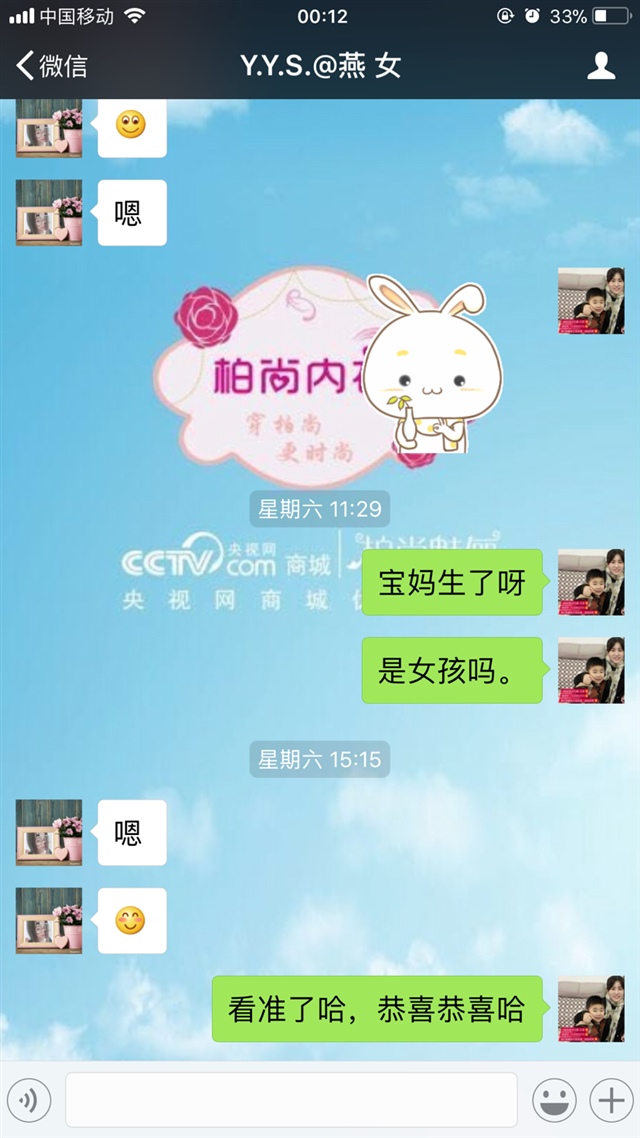Focus the message text field
Screen dimensions: 640x1138
(x=291, y=1100)
